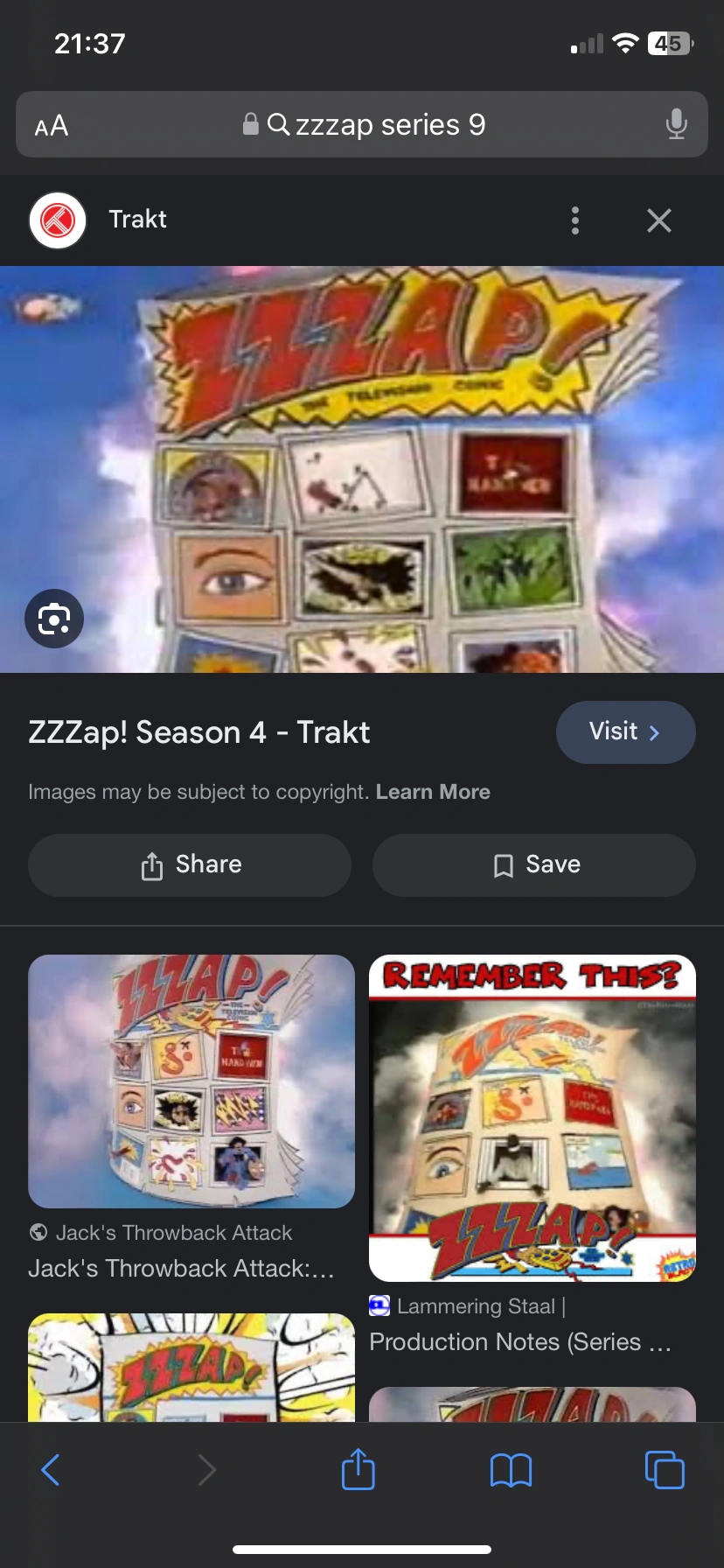Tap Learn More about image copyright
The height and width of the screenshot is (1568, 724).
[x=433, y=791]
